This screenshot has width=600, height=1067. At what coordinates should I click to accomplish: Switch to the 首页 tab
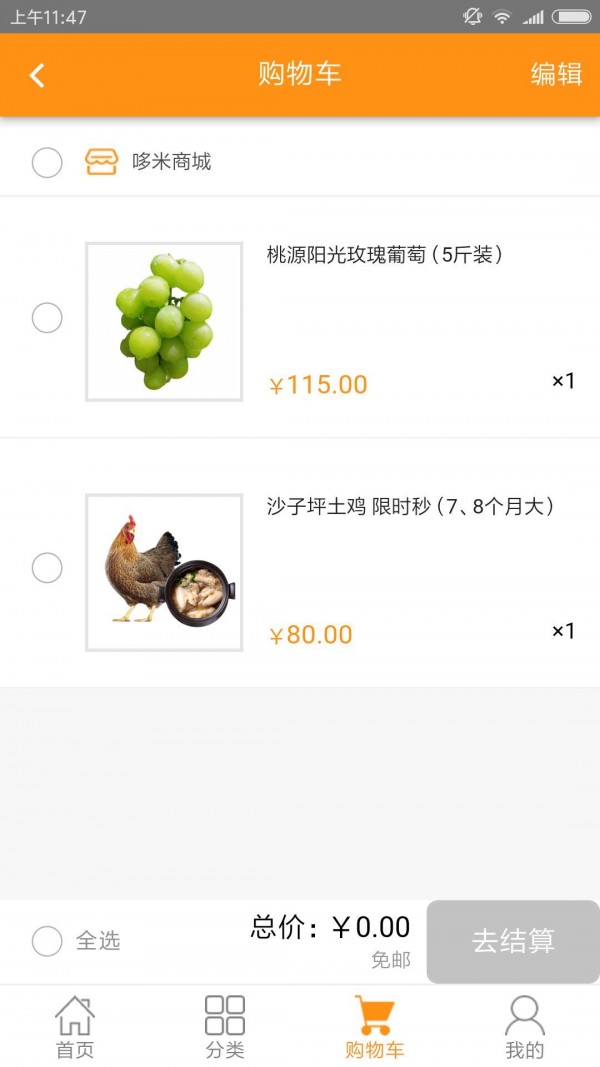pyautogui.click(x=75, y=1027)
